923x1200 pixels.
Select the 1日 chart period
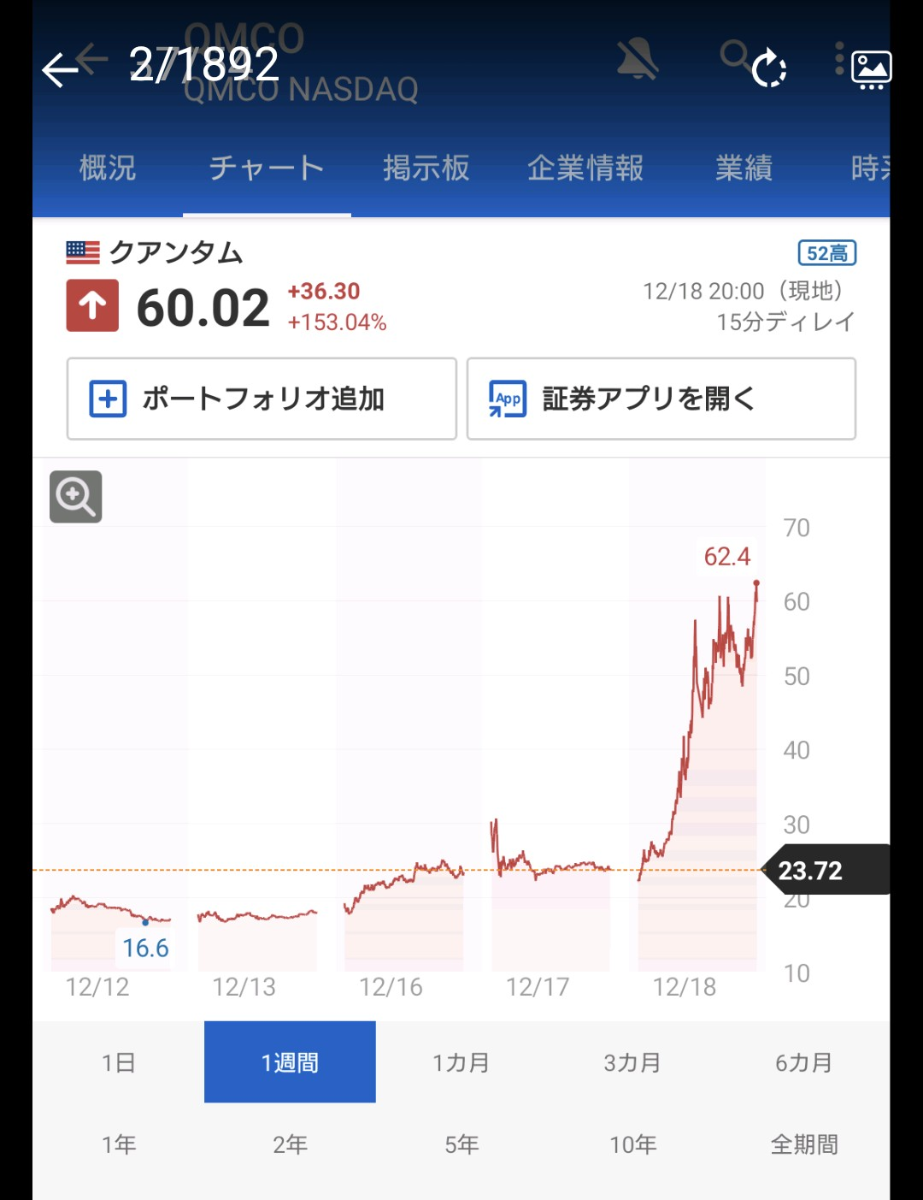pyautogui.click(x=118, y=1062)
